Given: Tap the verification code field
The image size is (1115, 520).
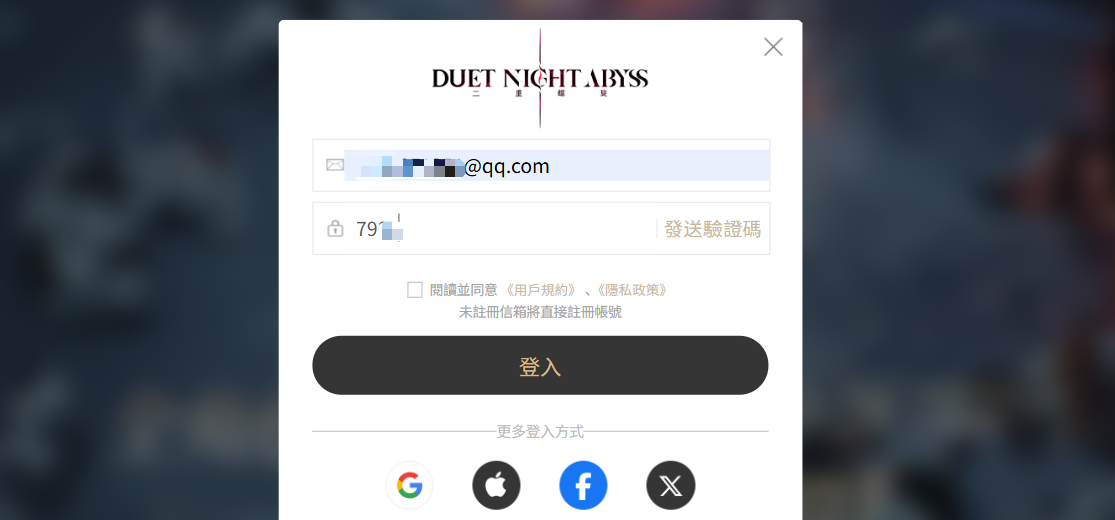Looking at the screenshot, I should [500, 229].
